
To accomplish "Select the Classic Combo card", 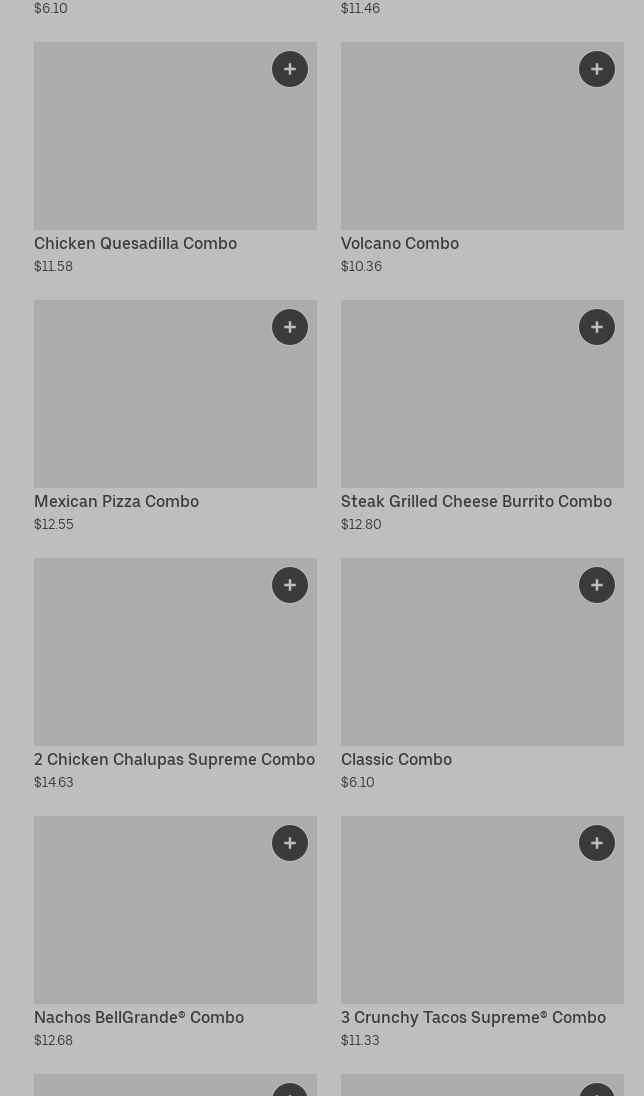I will (482, 674).
